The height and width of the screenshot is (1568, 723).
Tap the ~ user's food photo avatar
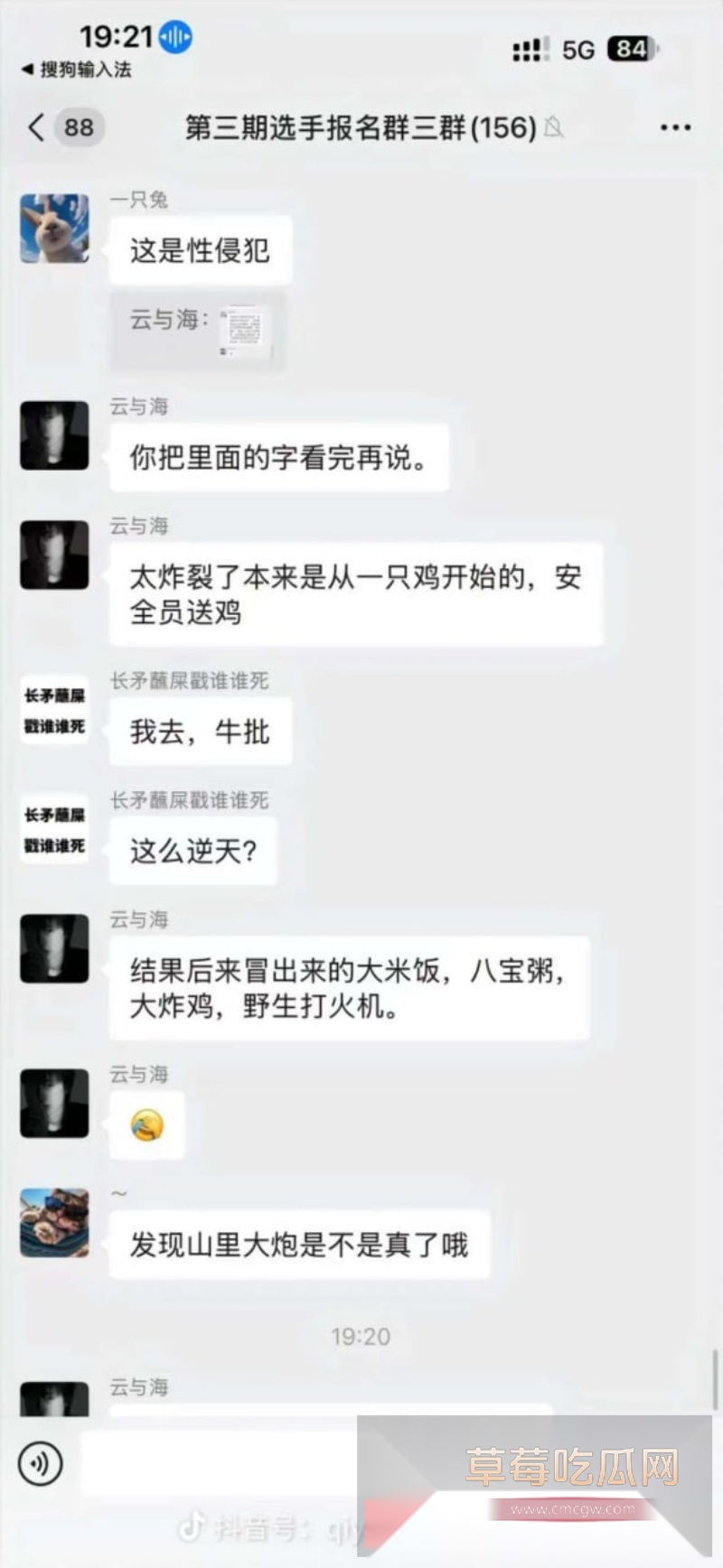[53, 1226]
